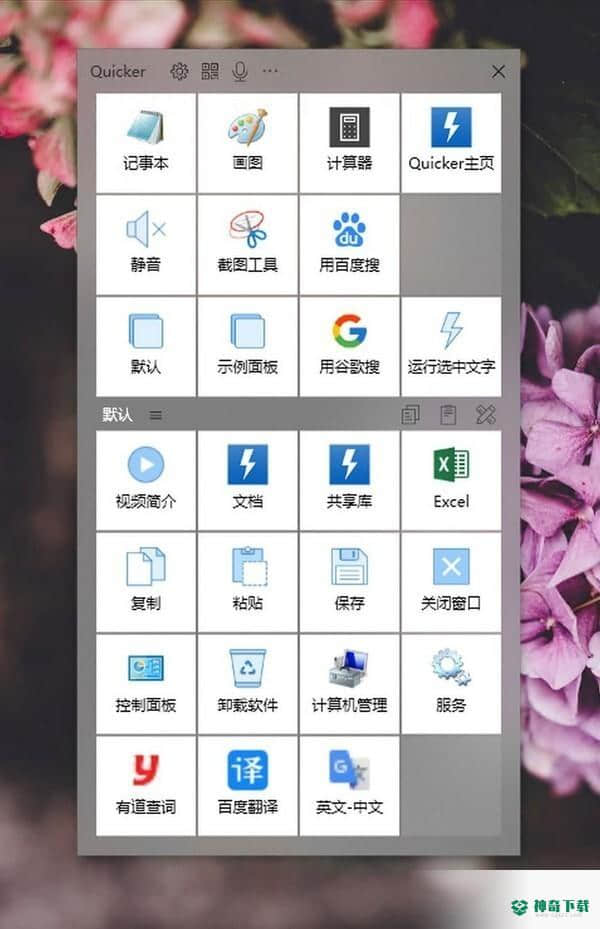
Task: Launch 百度翻译 translator
Action: (248, 786)
